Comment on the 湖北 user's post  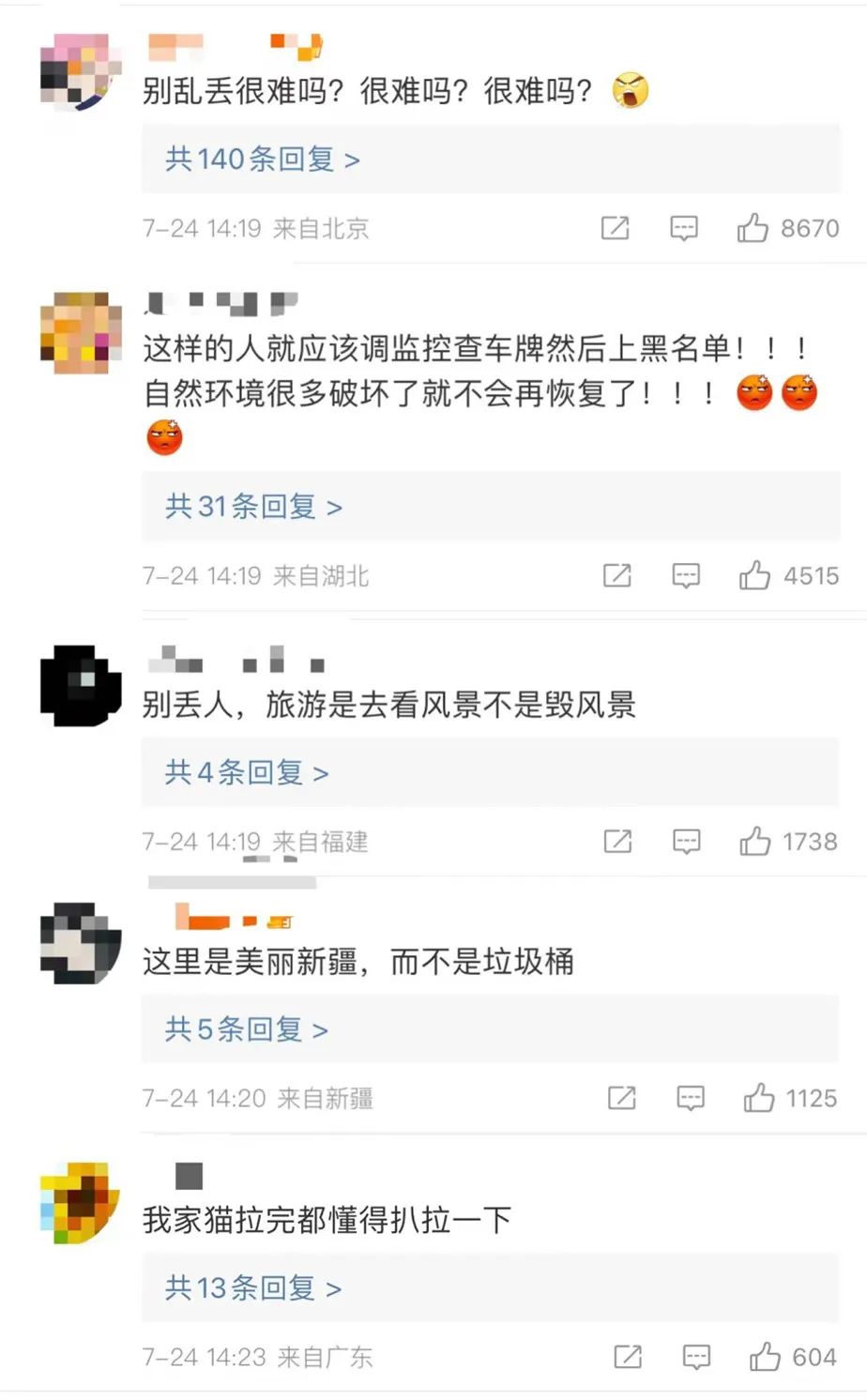[x=686, y=575]
